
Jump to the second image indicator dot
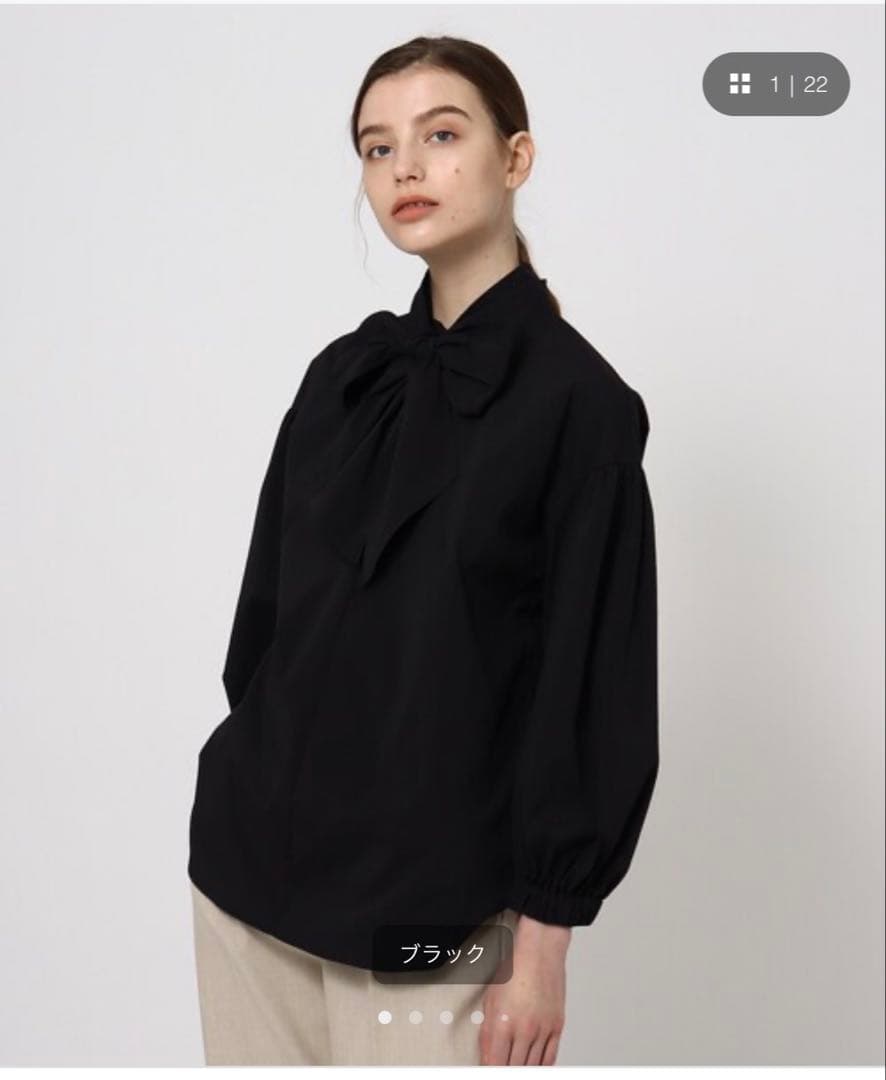[415, 1017]
